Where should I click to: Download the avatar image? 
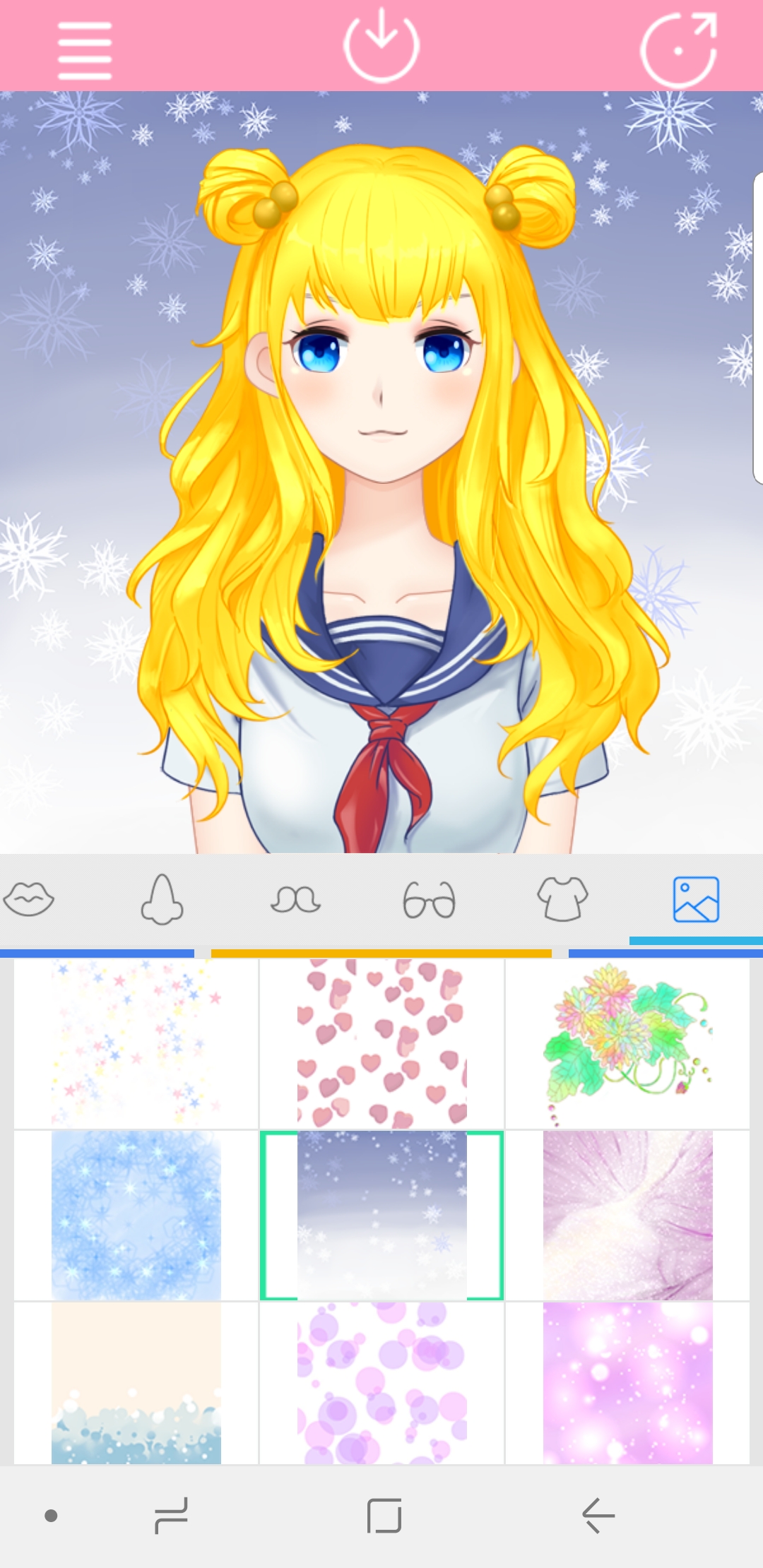tap(381, 45)
